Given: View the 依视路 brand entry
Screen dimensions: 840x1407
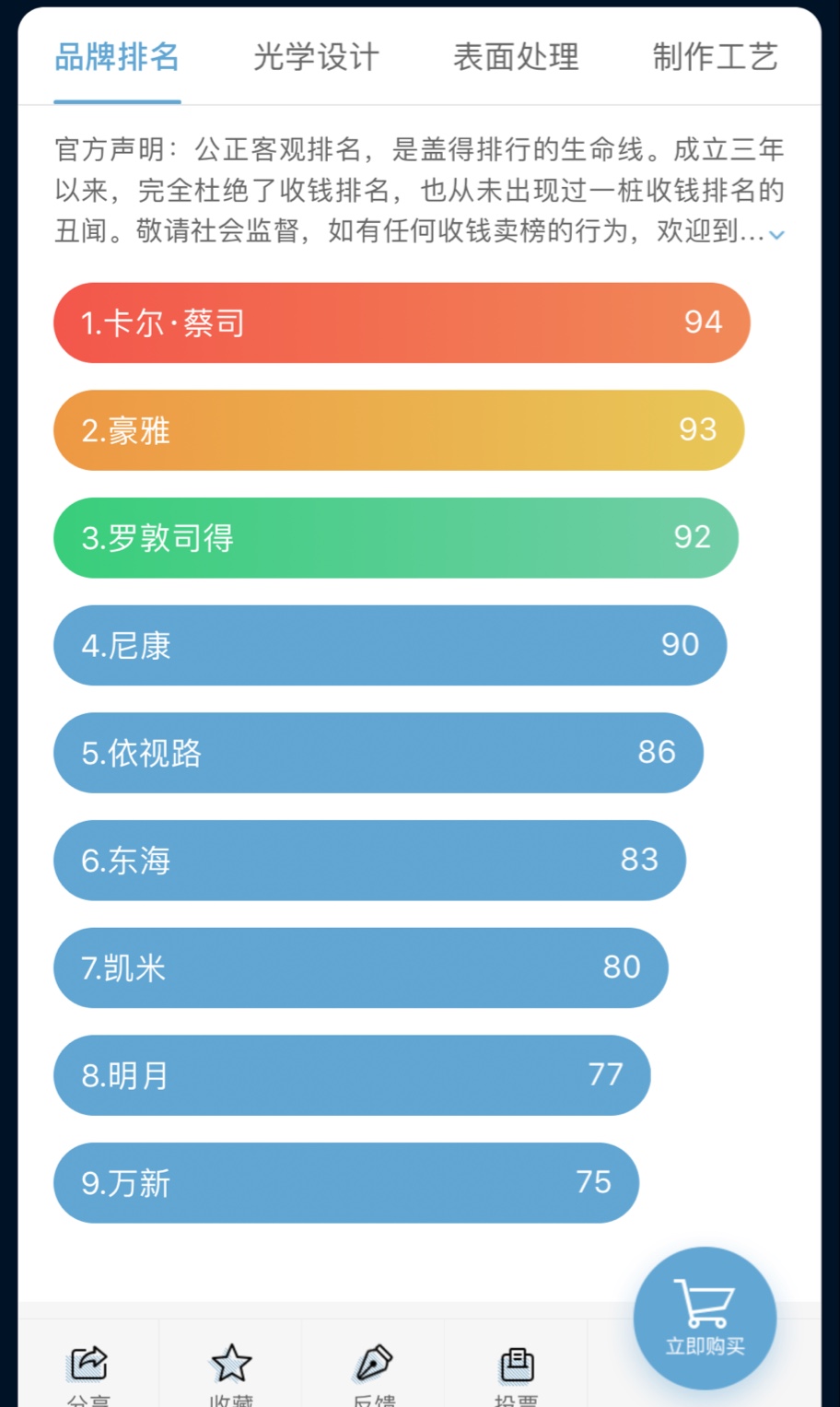Looking at the screenshot, I should point(379,753).
